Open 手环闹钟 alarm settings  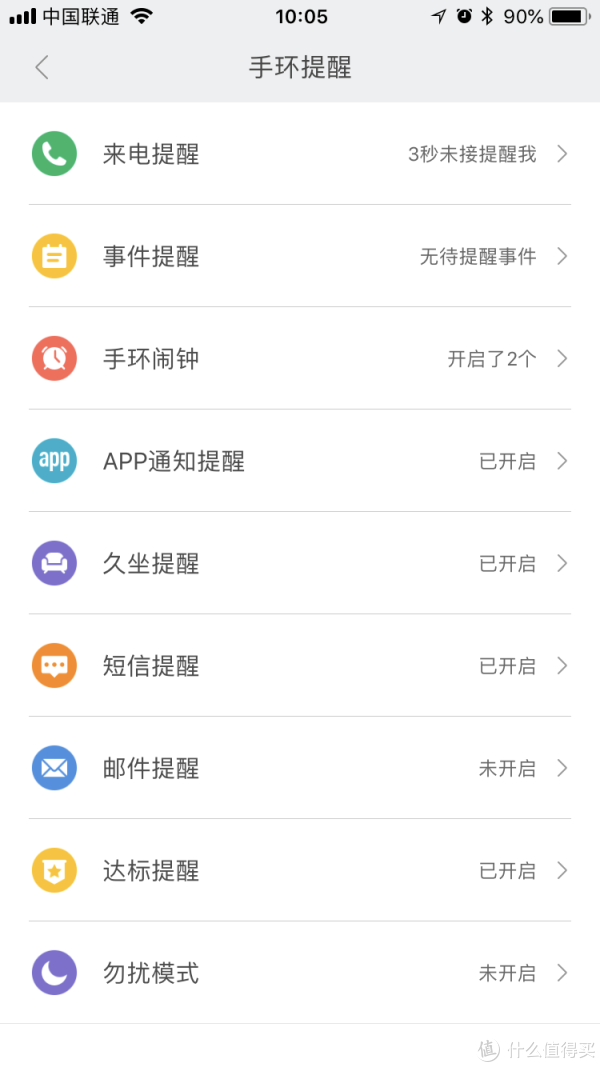300,358
